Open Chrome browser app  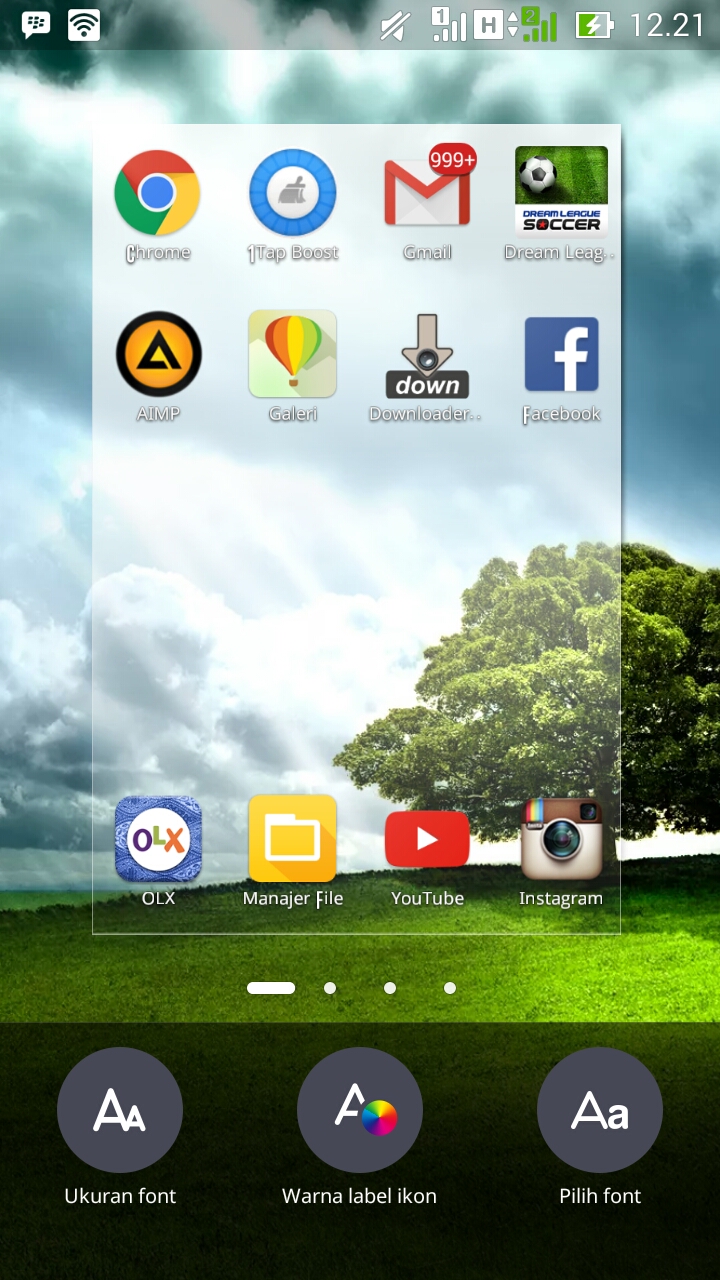coord(157,193)
